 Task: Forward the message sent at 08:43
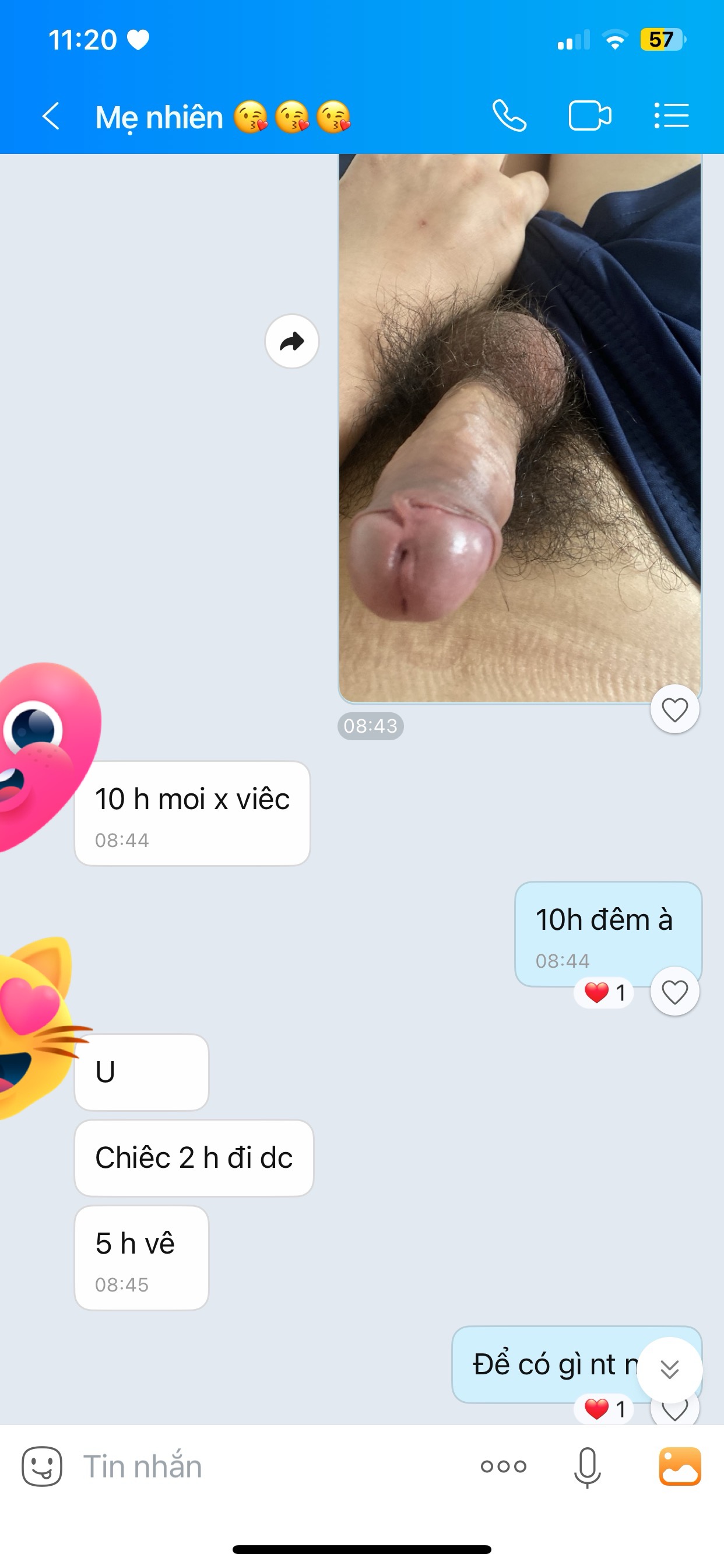(x=292, y=341)
